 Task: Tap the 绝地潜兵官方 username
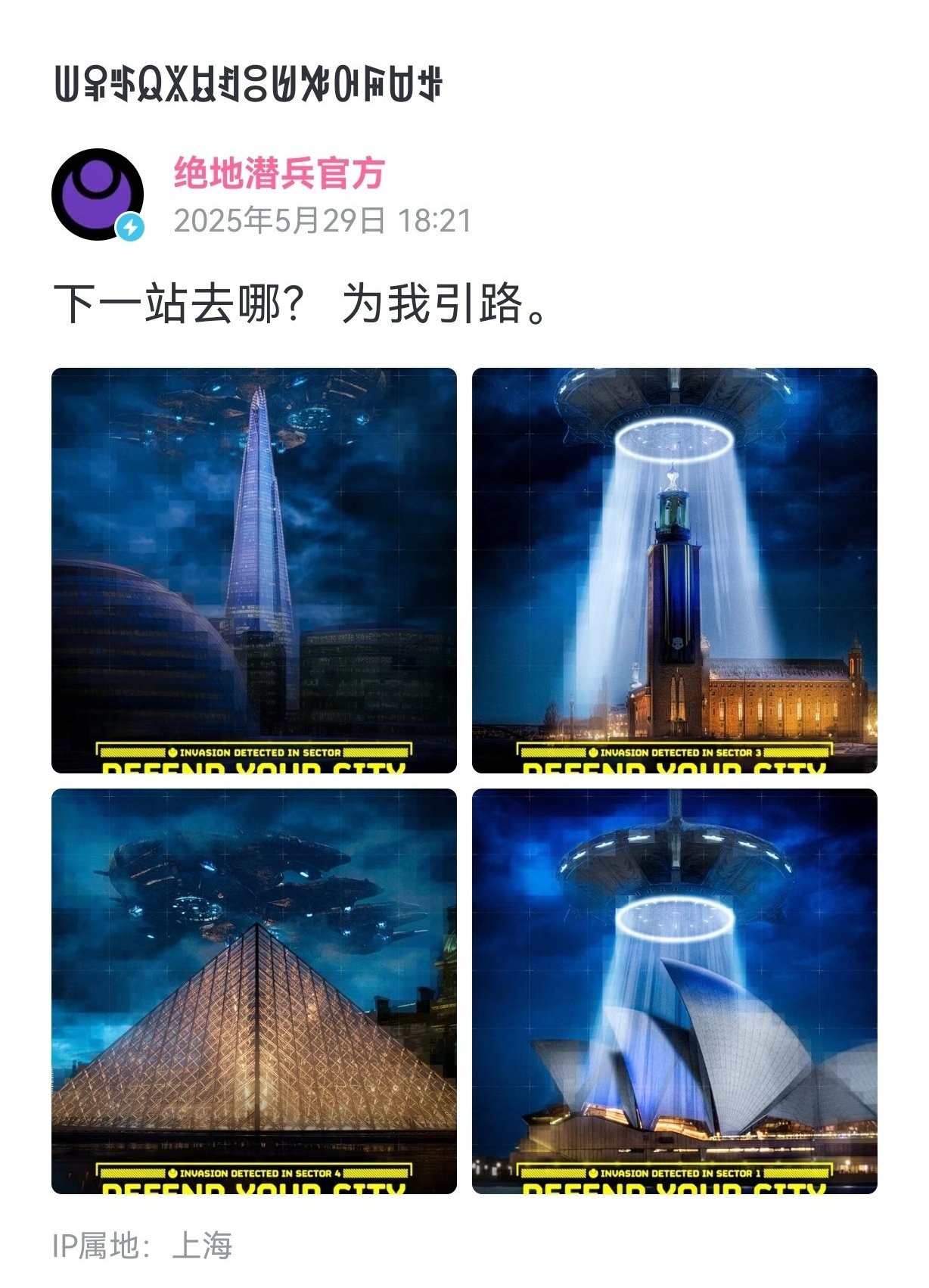coord(279,173)
